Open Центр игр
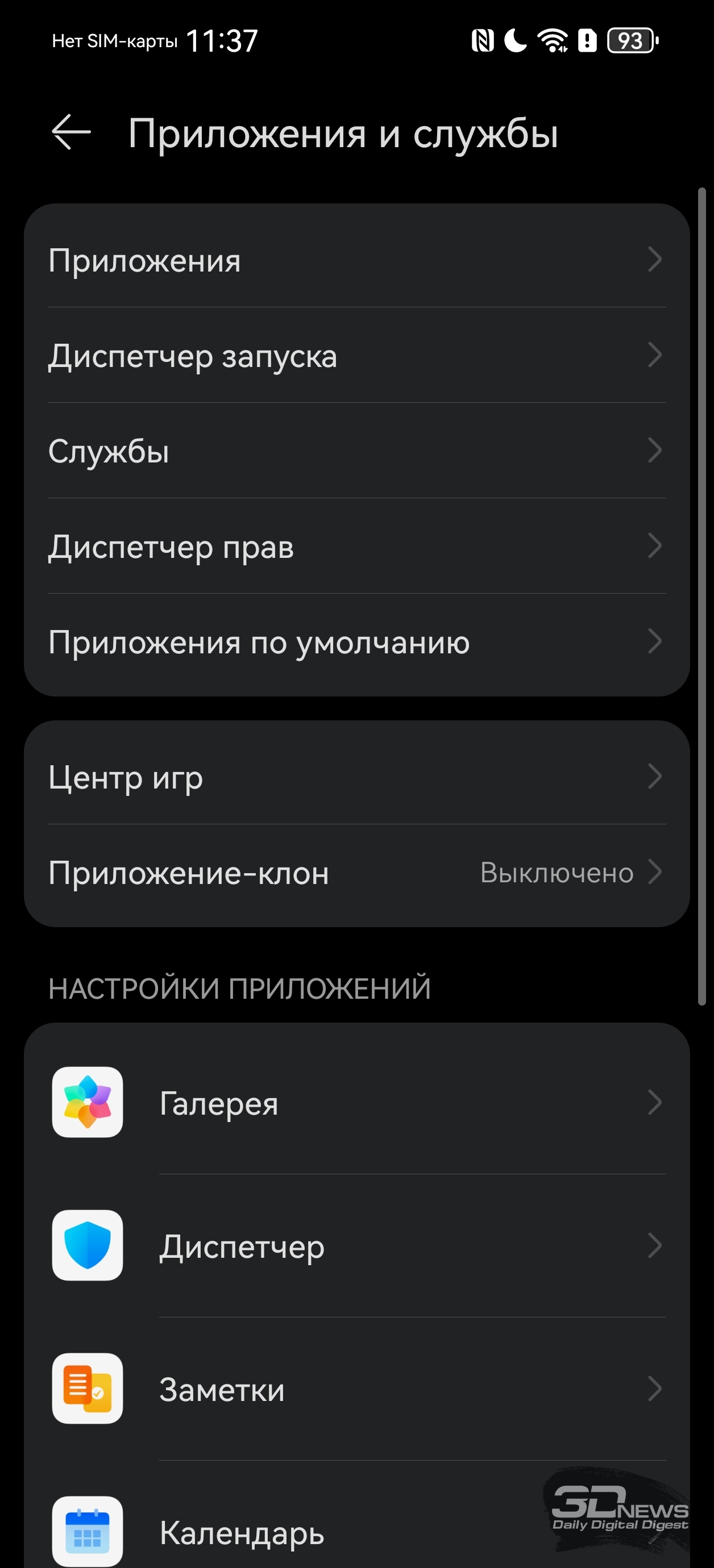 click(357, 777)
